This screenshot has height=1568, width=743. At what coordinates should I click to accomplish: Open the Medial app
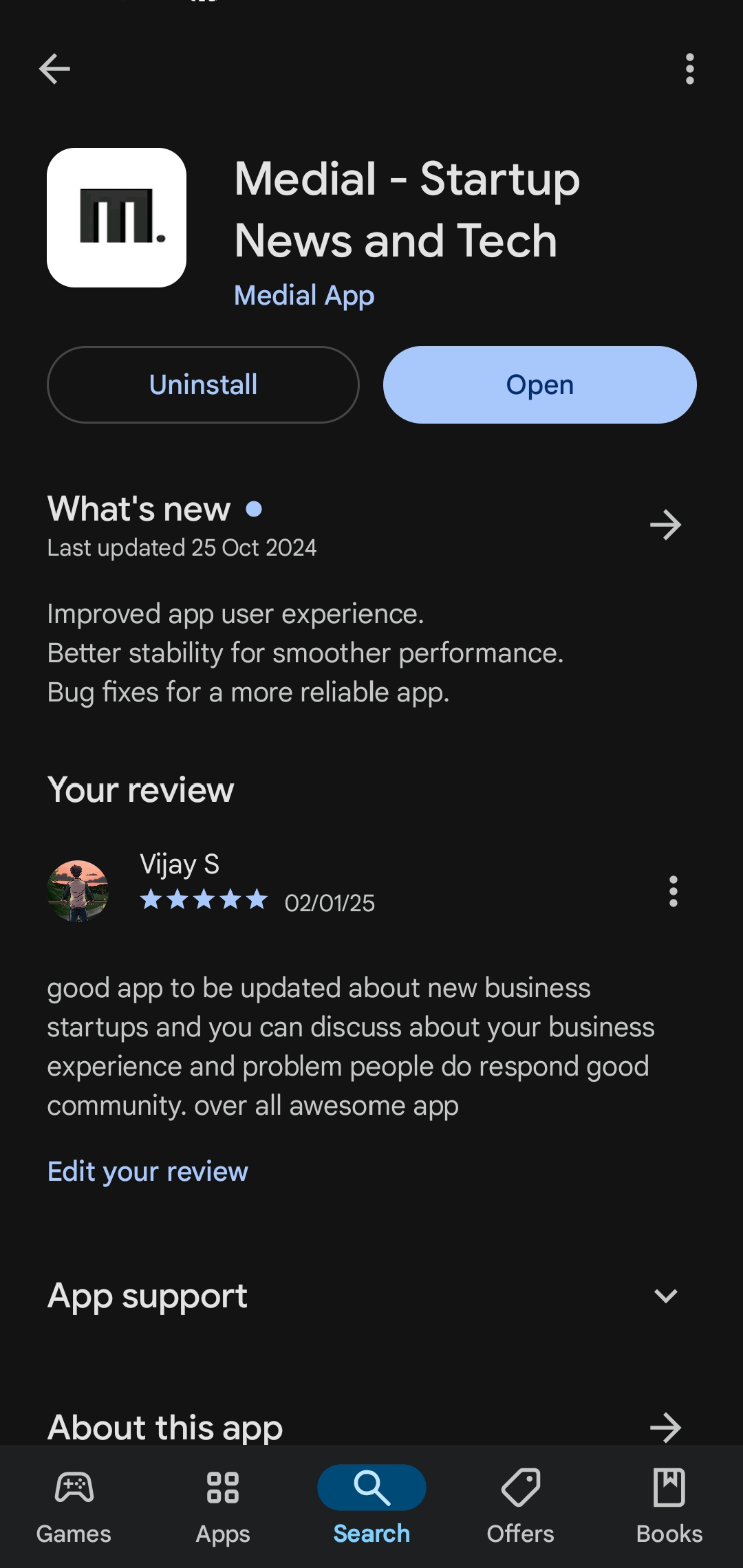click(x=539, y=384)
